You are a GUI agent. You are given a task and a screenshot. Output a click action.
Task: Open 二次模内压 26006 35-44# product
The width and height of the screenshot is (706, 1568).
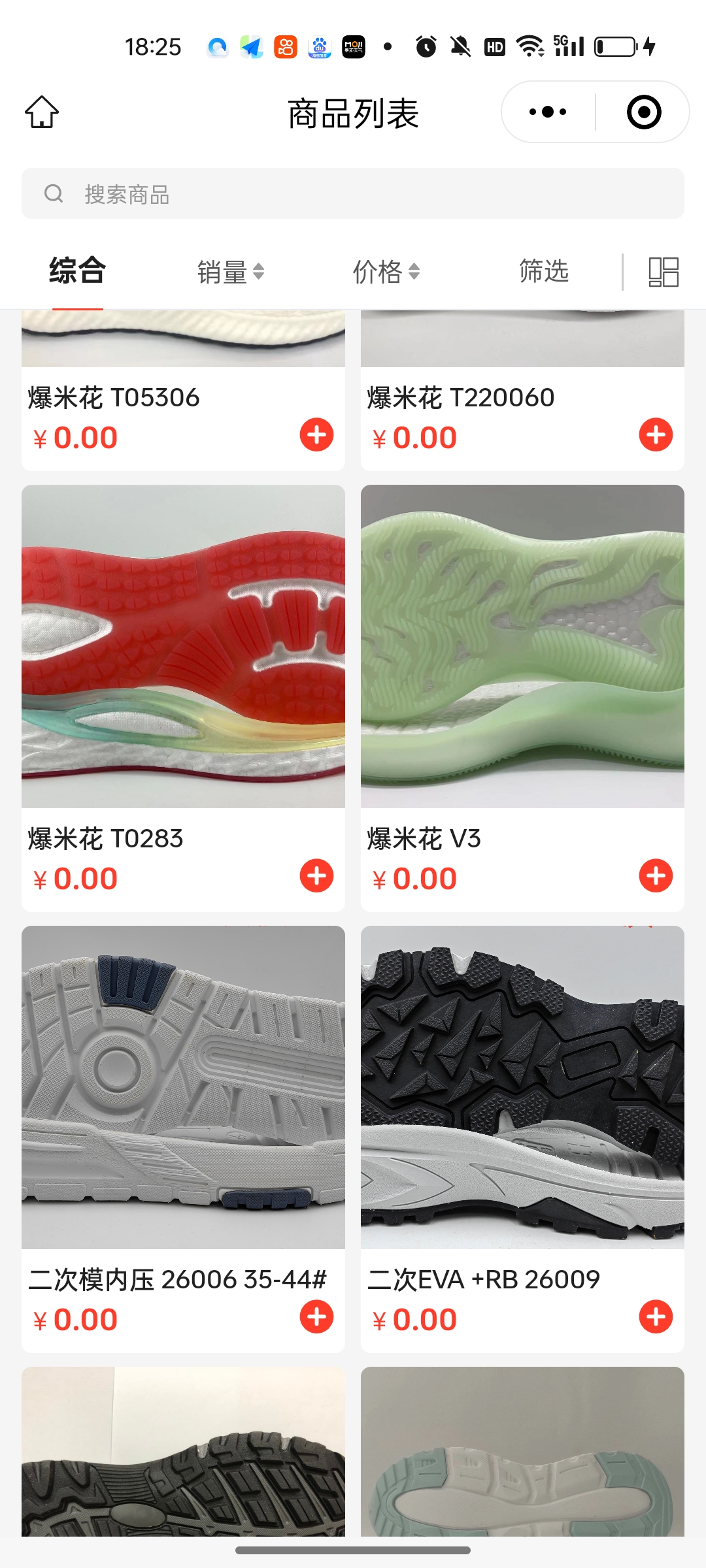183,1088
